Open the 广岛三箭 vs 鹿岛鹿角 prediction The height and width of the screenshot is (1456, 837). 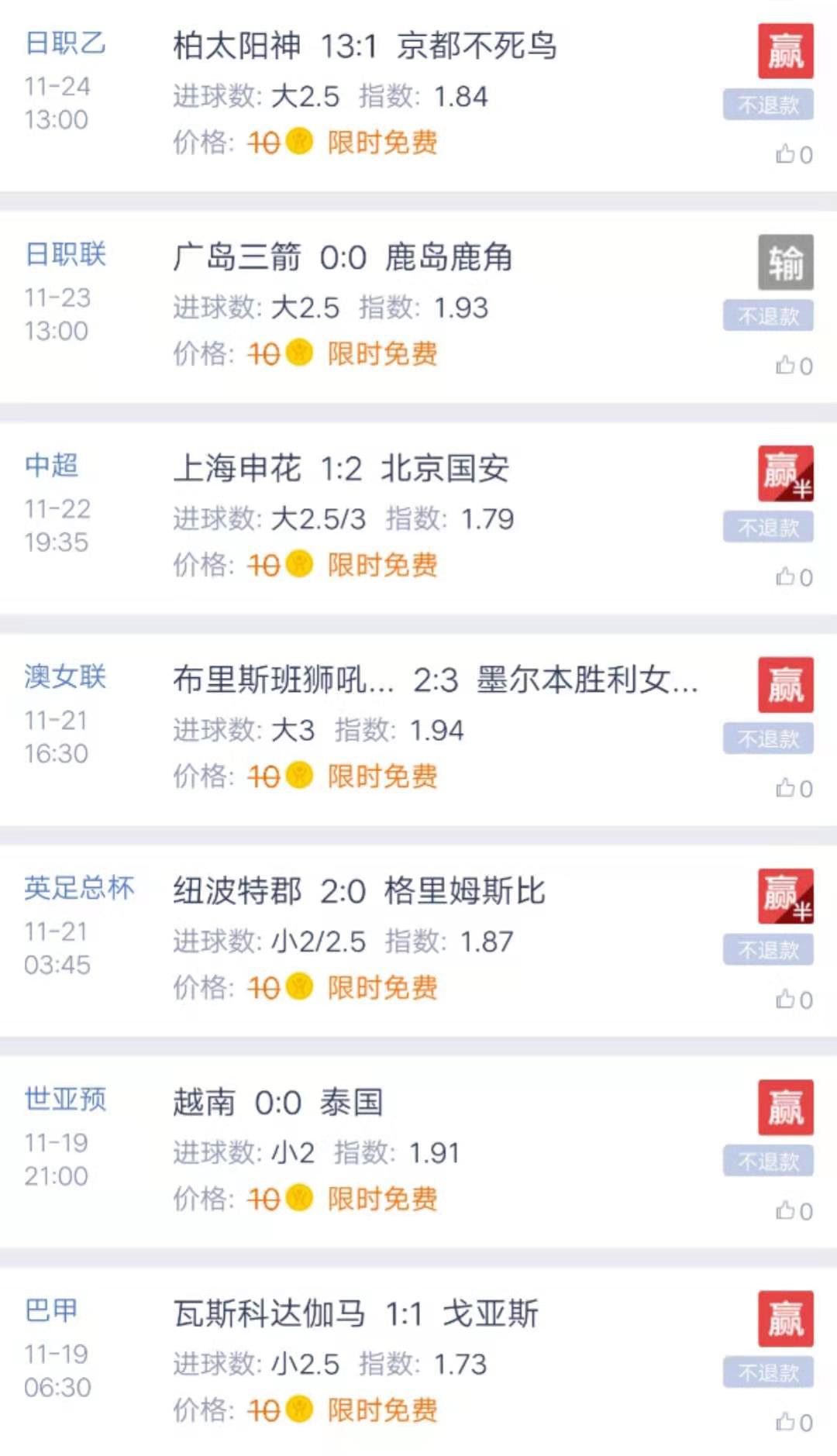click(x=342, y=258)
